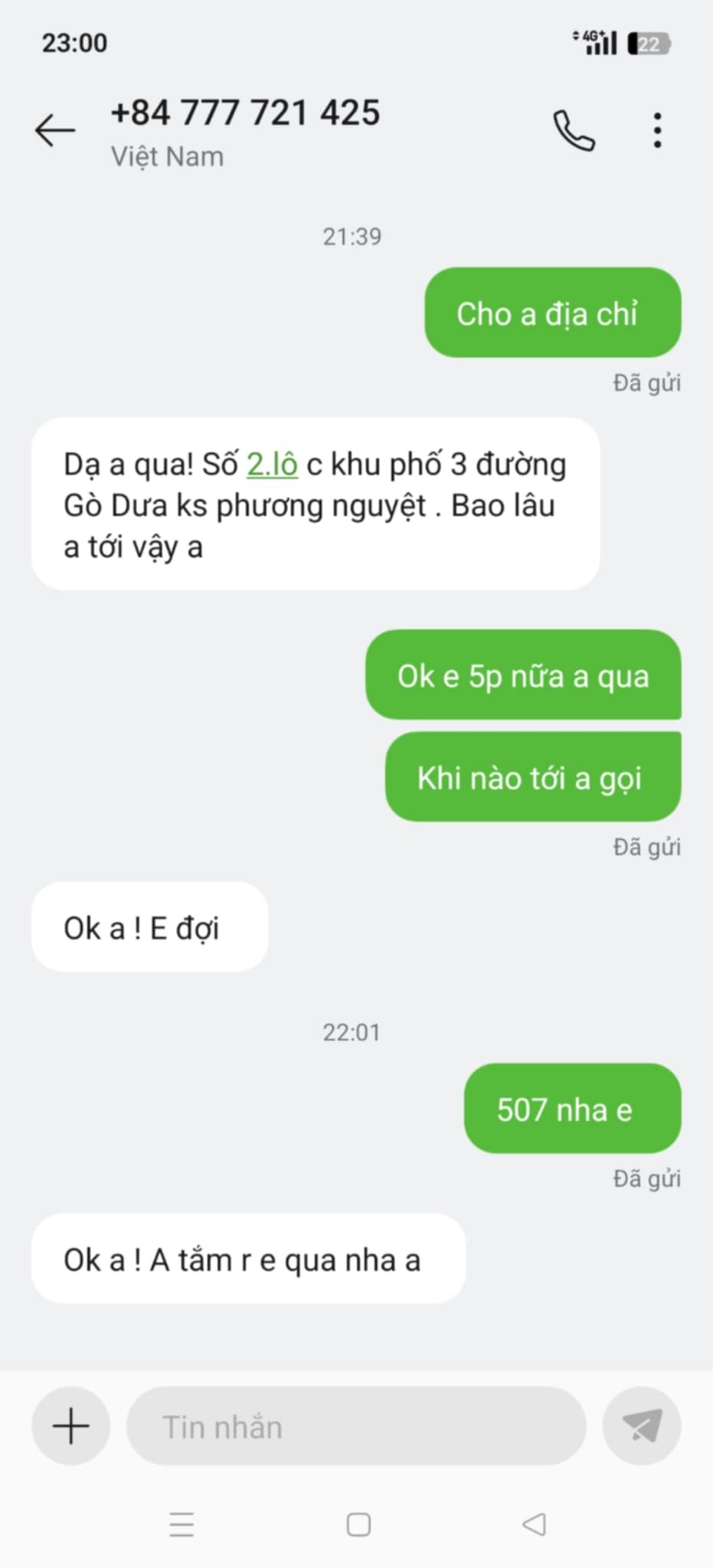Open recent apps from navigation bar
Screen dimensions: 713x1568
182,1524
